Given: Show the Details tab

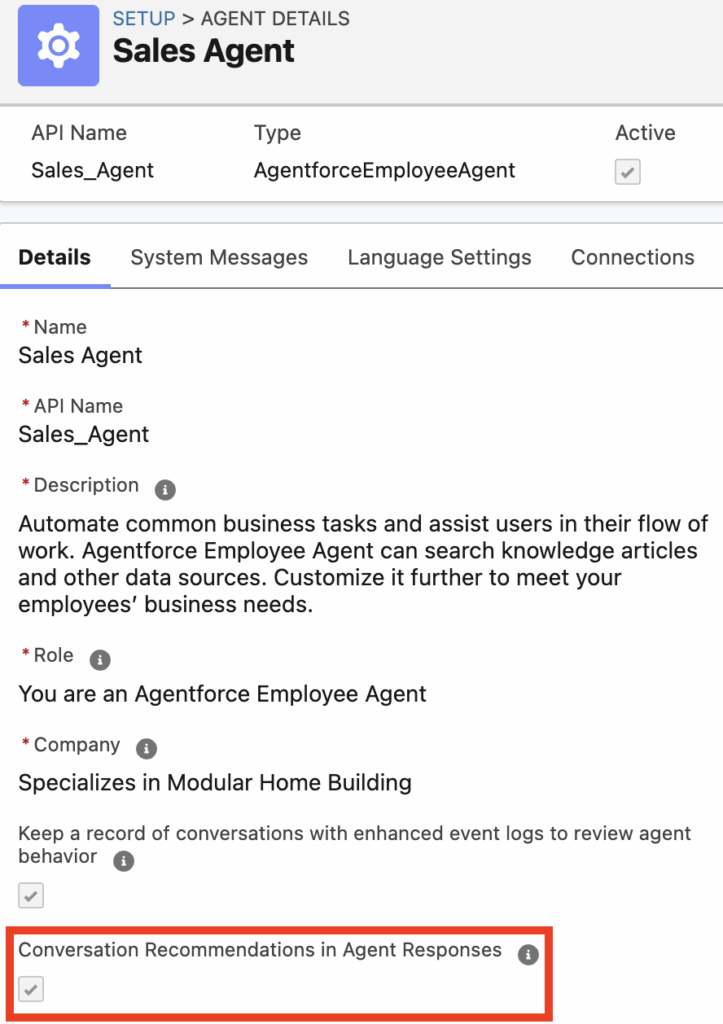Looking at the screenshot, I should [55, 257].
